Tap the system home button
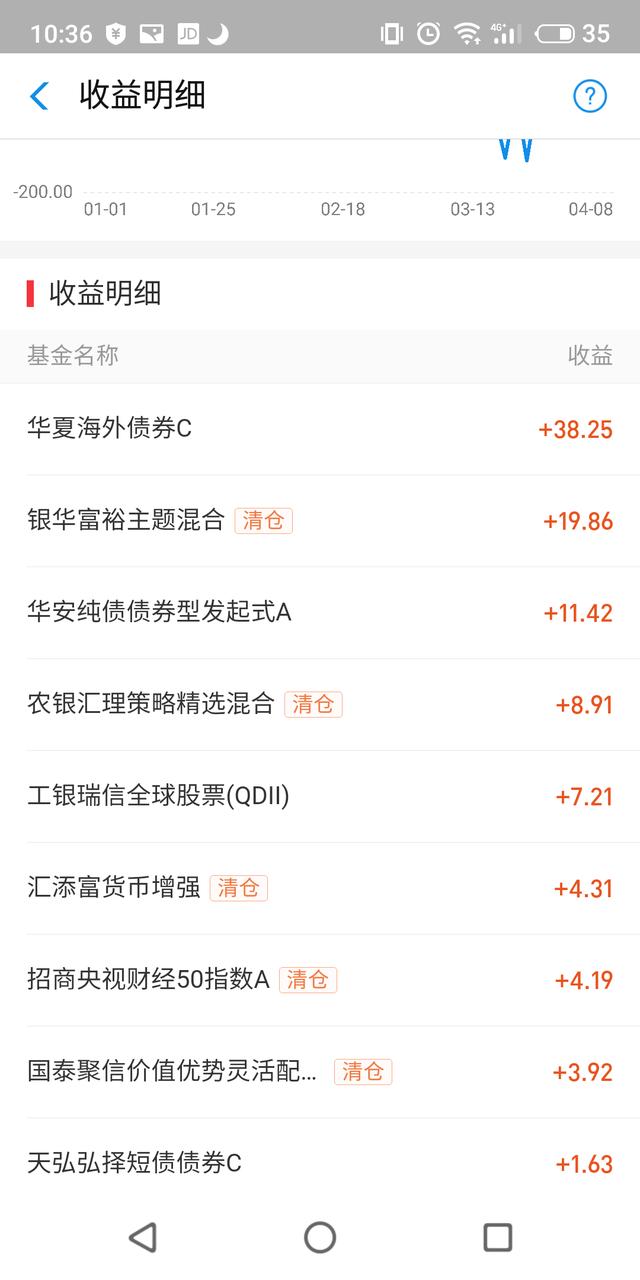Screen dimensions: 640x1280 tap(320, 1237)
